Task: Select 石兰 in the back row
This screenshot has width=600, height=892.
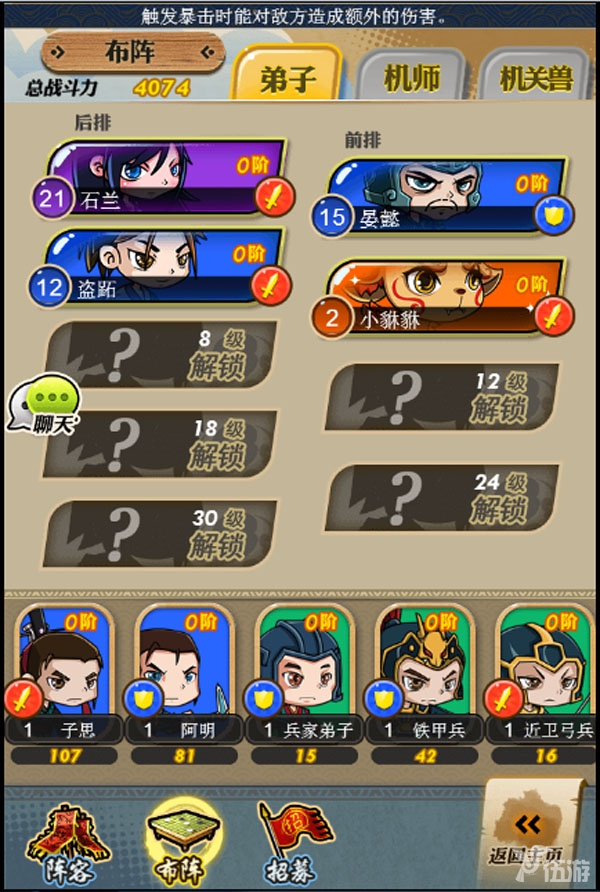Action: pyautogui.click(x=165, y=178)
